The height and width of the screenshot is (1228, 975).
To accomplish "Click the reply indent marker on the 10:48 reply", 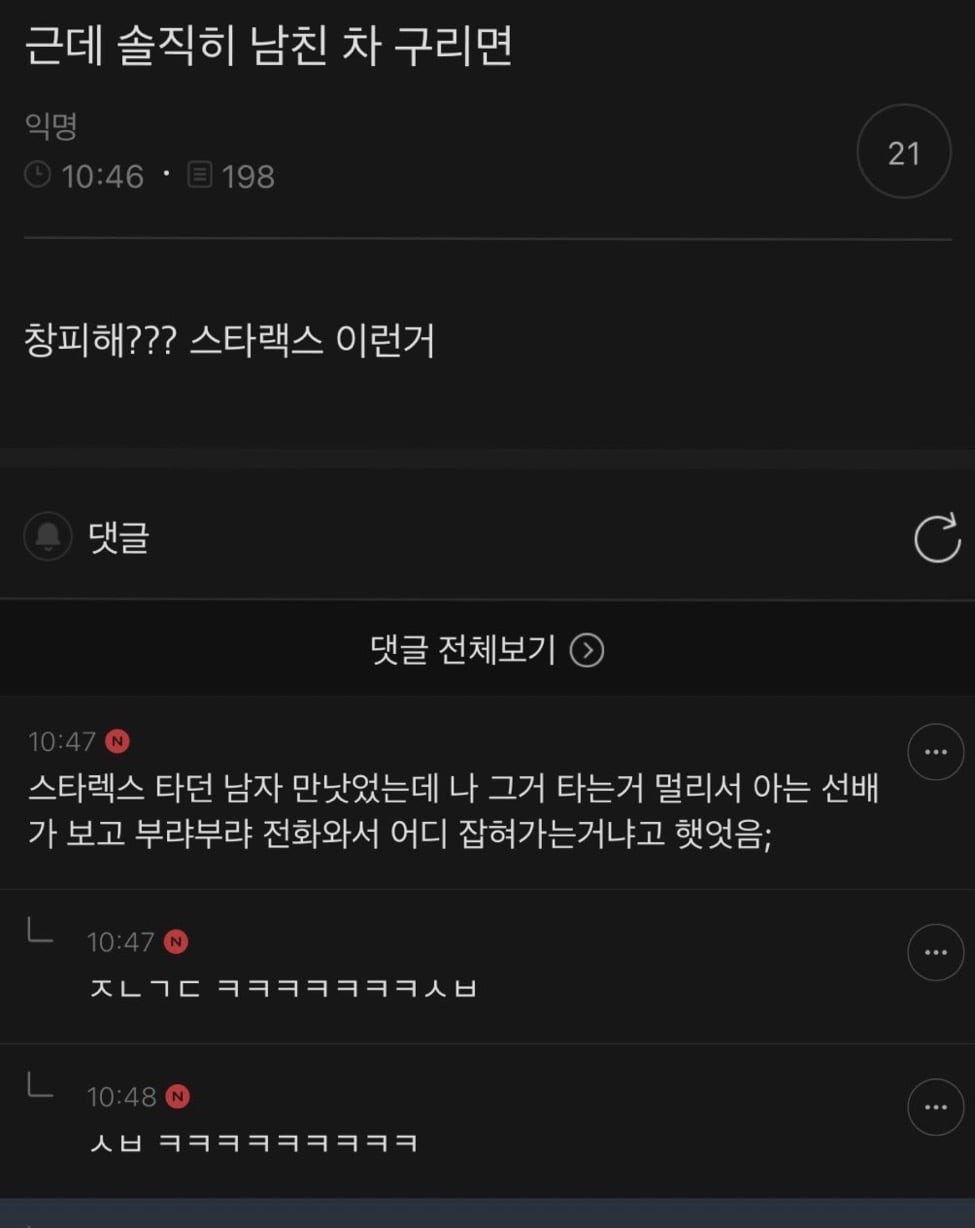I will 38,1090.
